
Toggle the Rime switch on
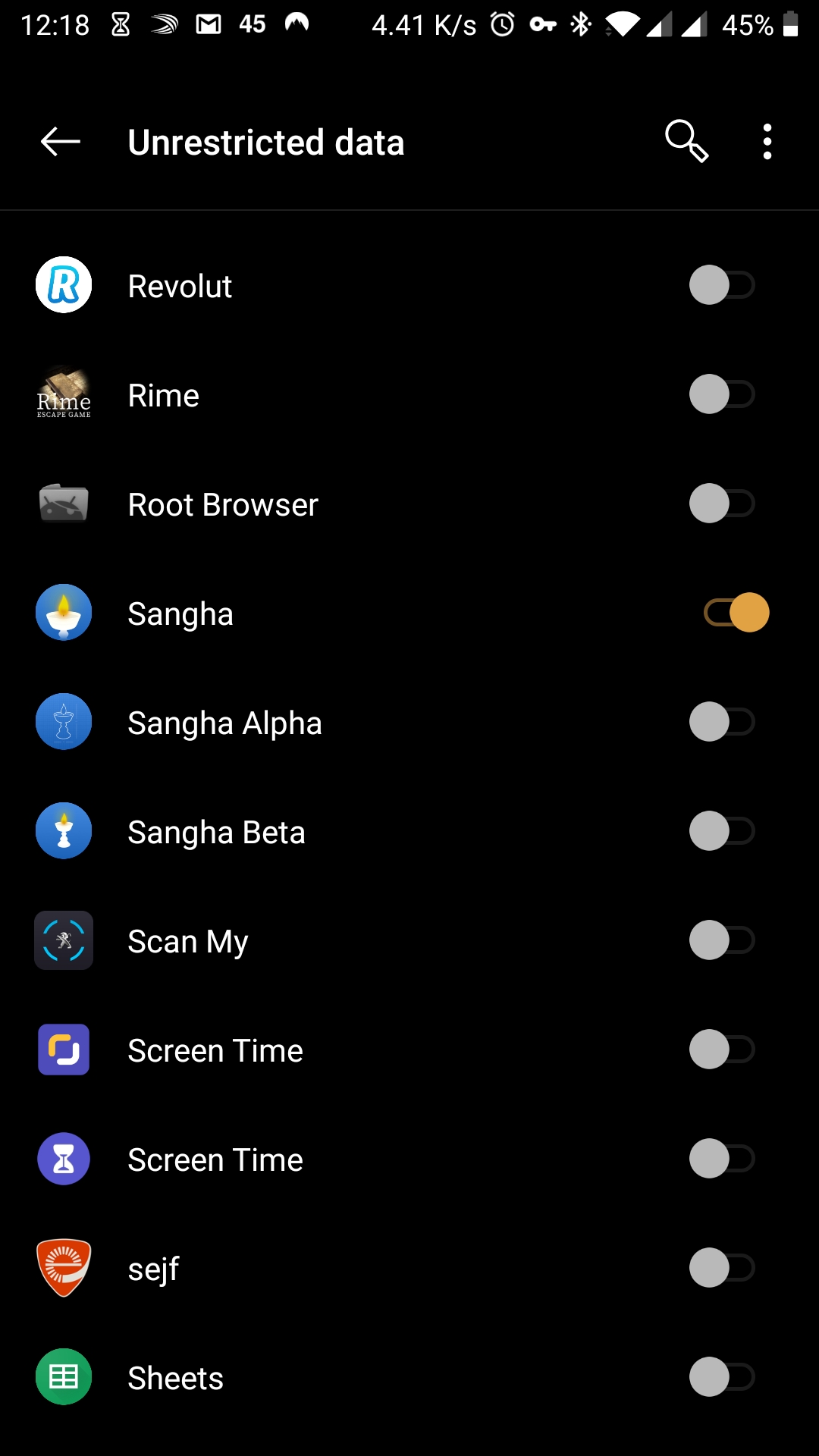[x=722, y=394]
